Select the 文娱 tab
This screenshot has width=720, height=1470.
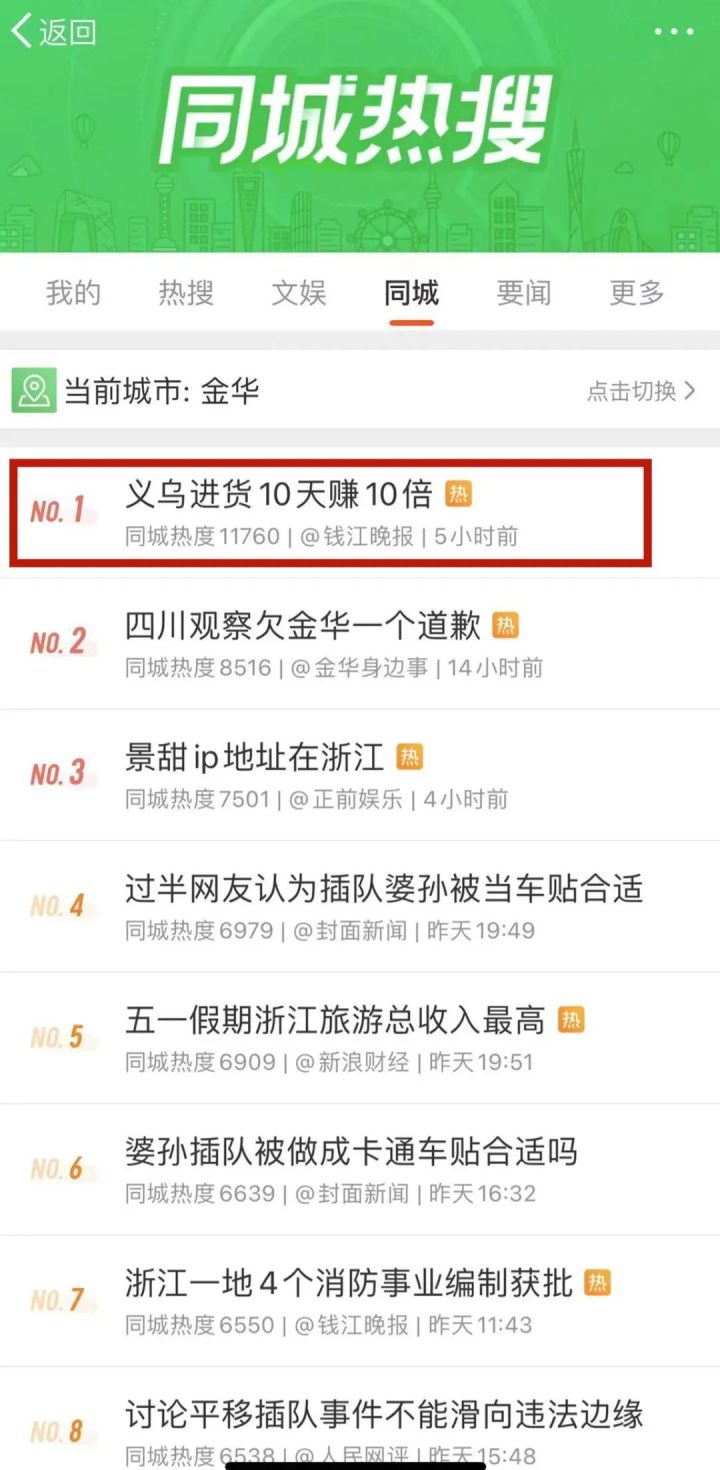tap(299, 293)
